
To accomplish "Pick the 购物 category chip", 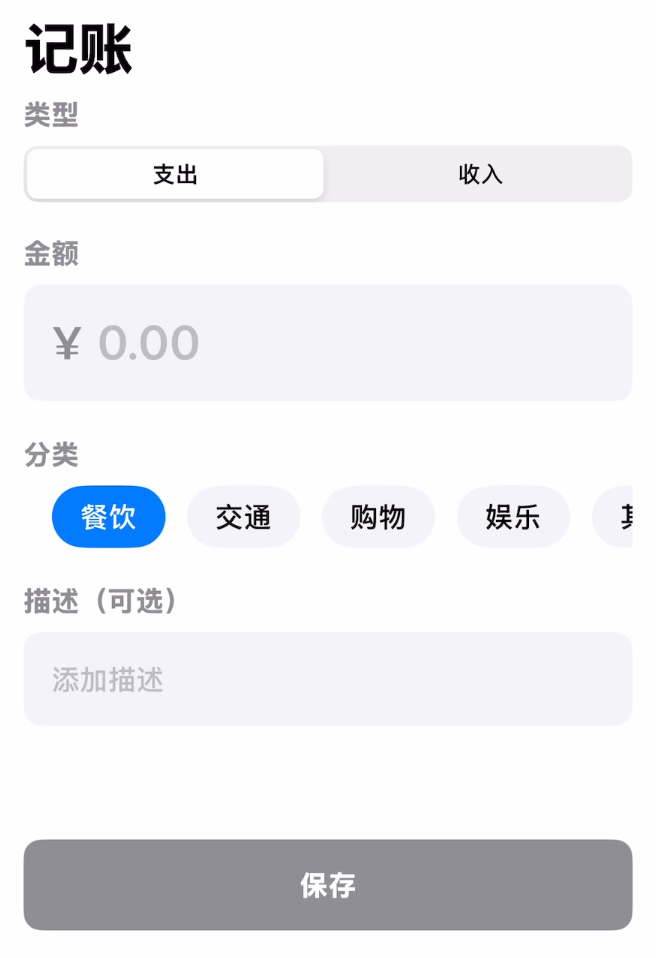I will (x=378, y=517).
